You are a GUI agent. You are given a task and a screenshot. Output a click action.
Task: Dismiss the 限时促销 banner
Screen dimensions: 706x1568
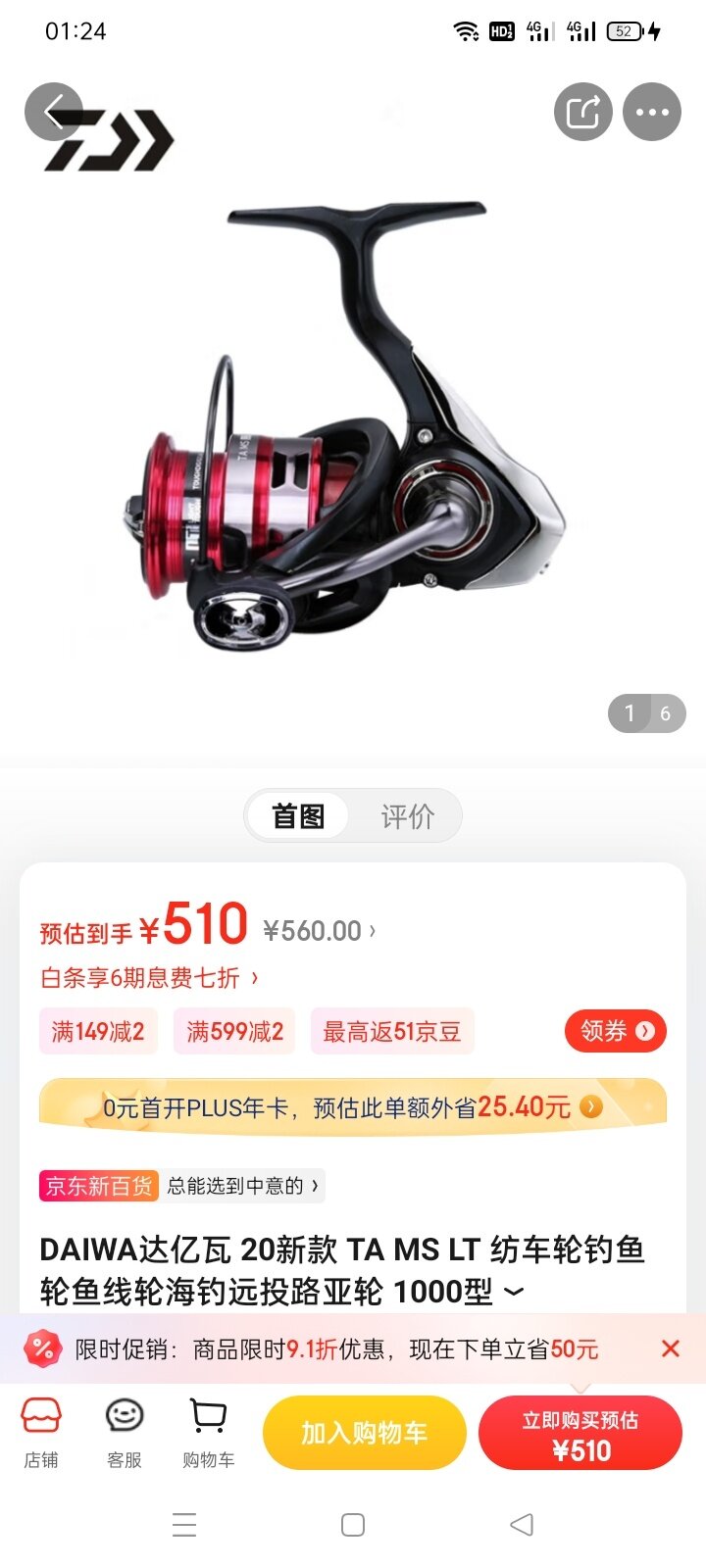pos(671,1348)
